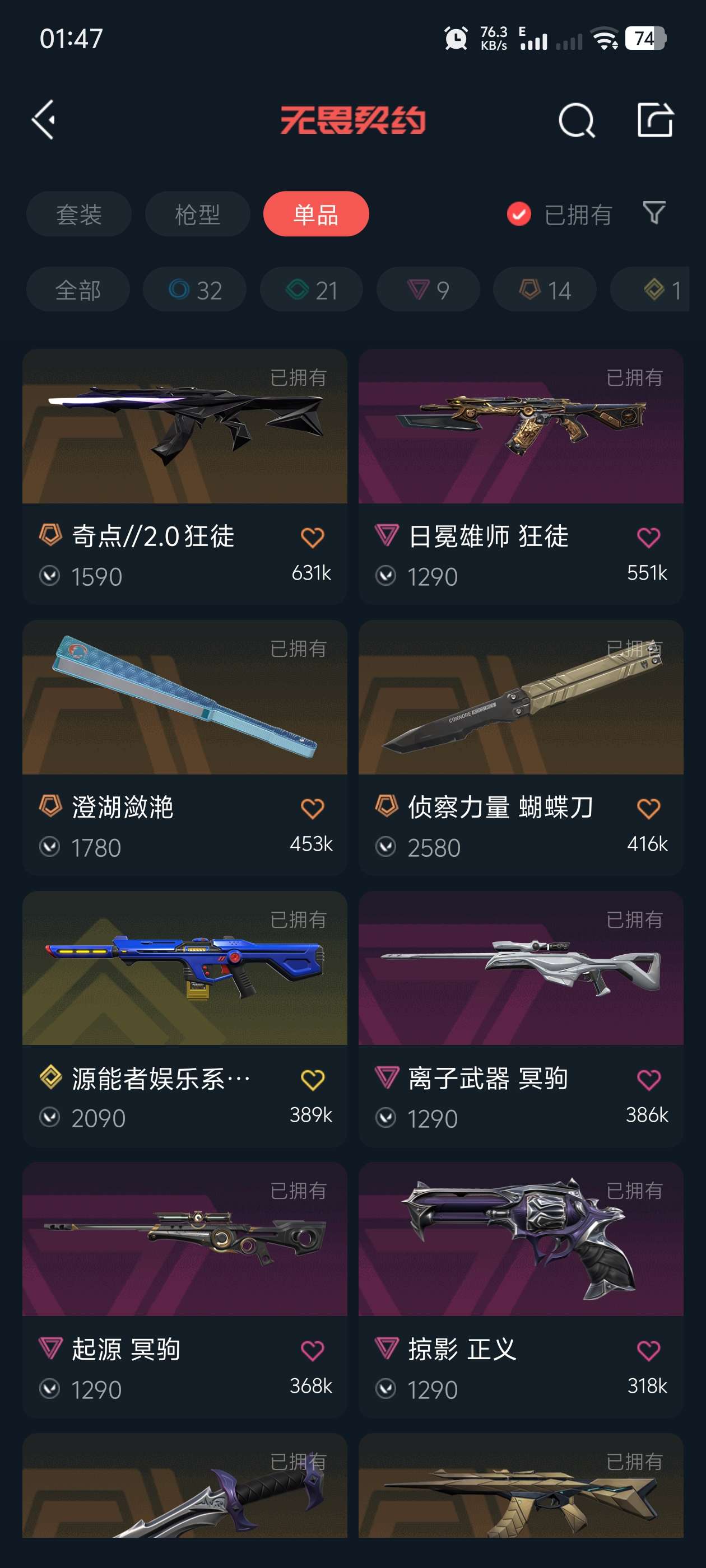Select the 单品 tab

coord(315,214)
